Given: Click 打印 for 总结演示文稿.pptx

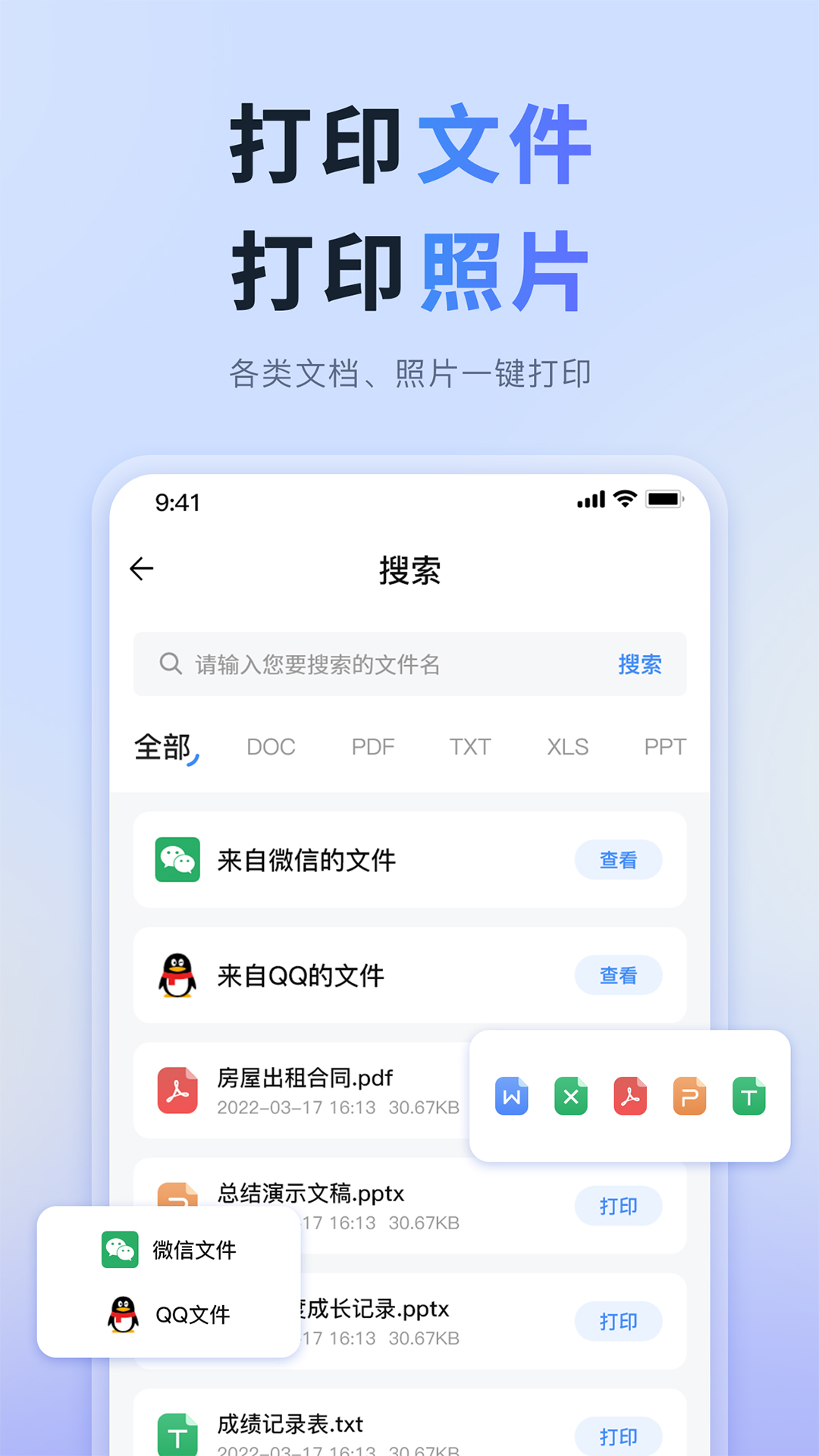Looking at the screenshot, I should (619, 1206).
